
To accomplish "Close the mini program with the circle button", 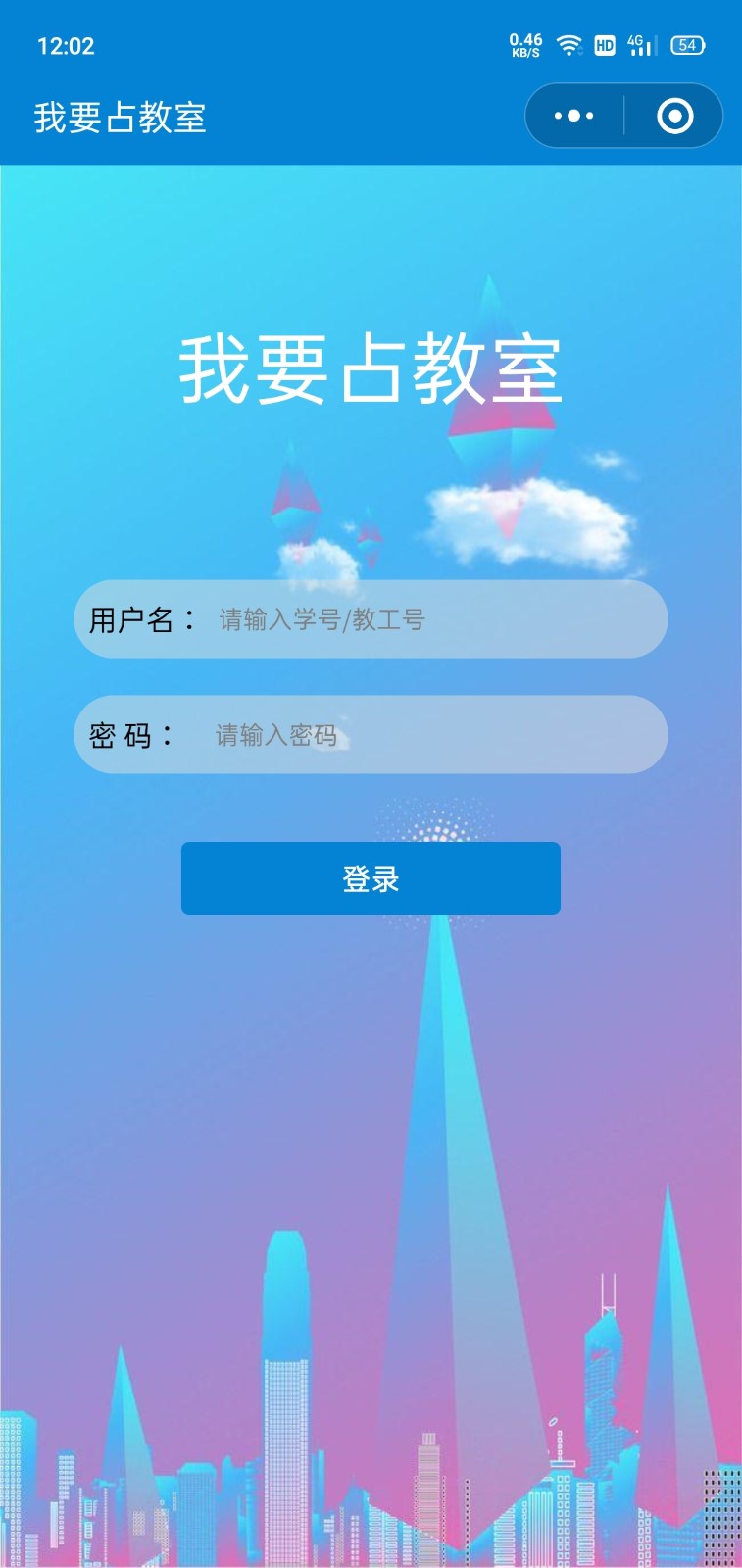I will [x=674, y=116].
